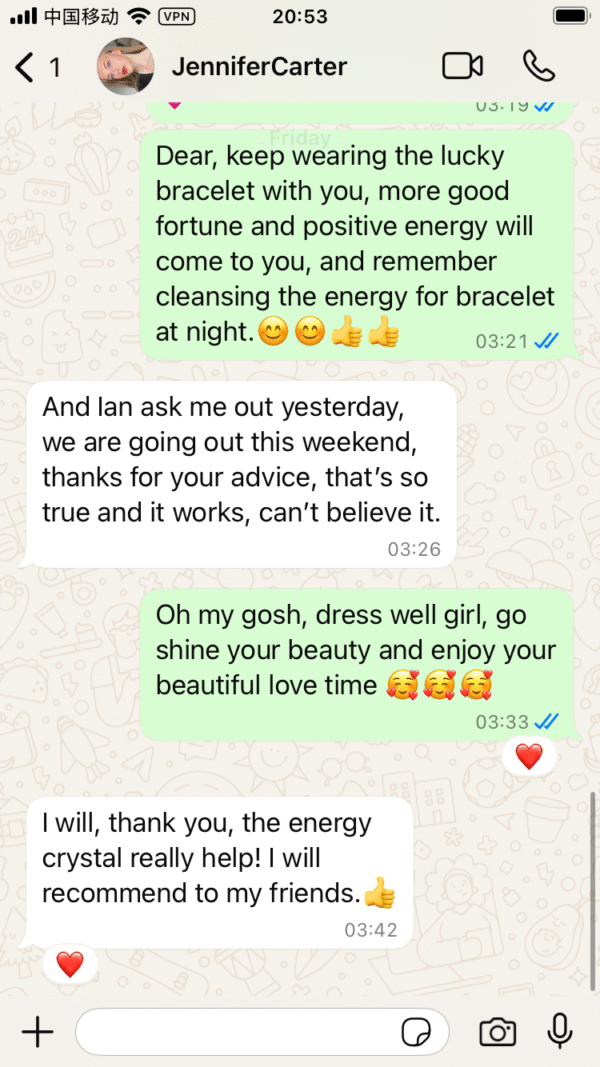Open the attachment plus menu
The image size is (600, 1067).
[37, 1031]
